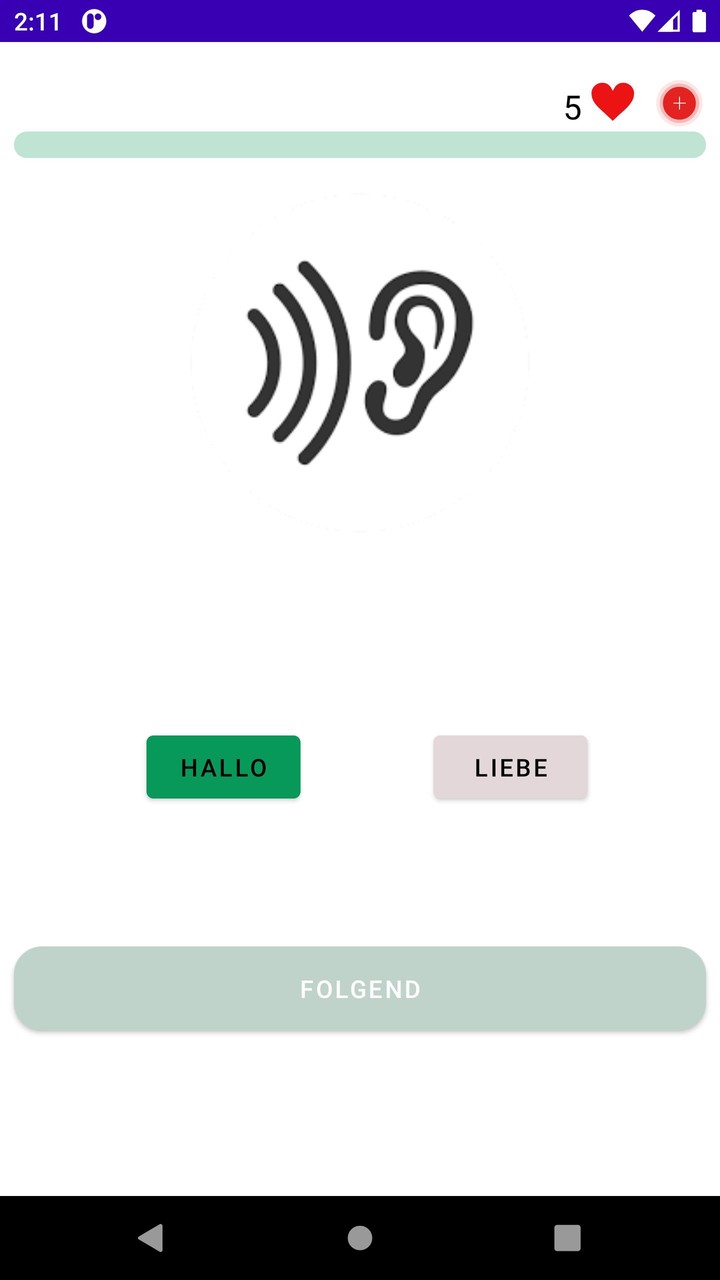Choose the LIEBE answer
720x1280 pixels.
tap(510, 767)
